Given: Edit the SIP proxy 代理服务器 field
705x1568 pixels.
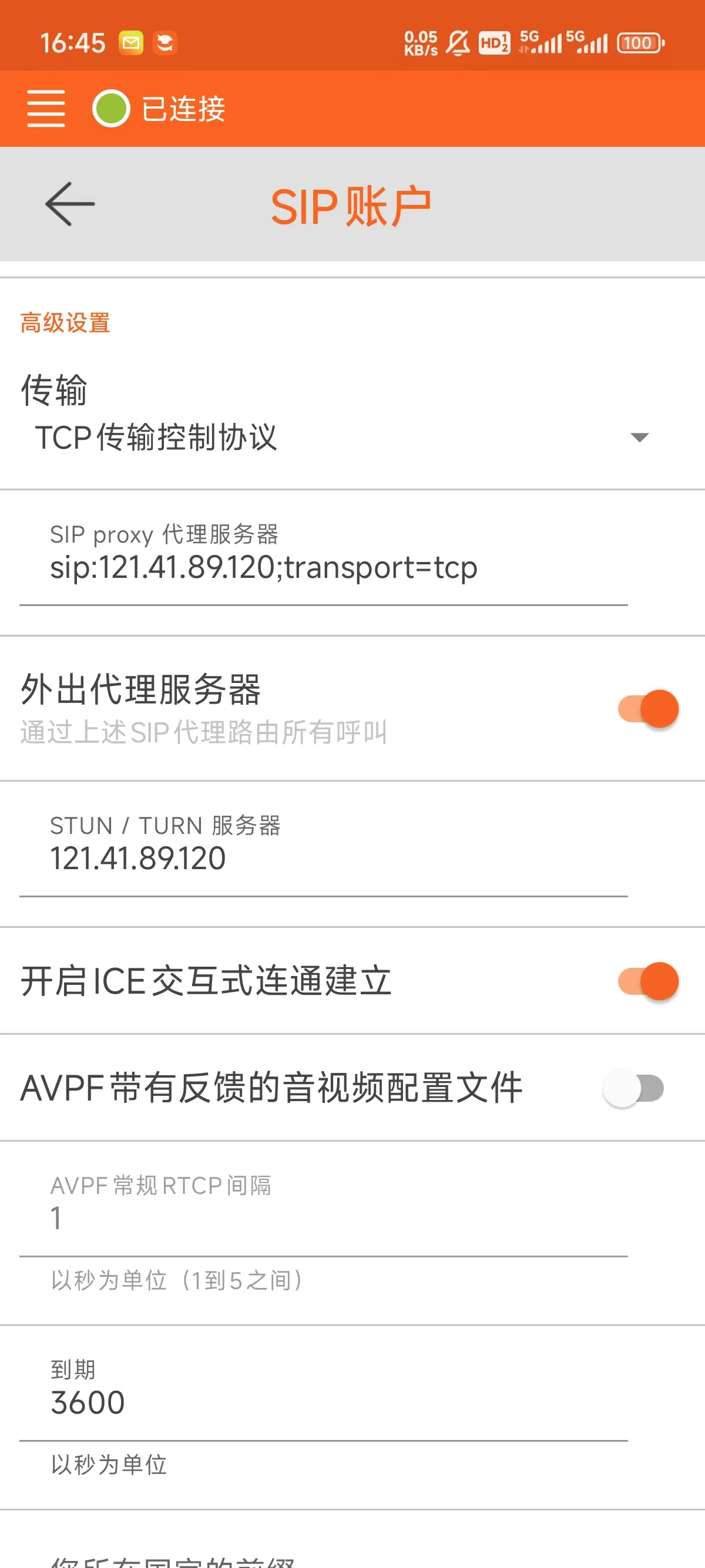Looking at the screenshot, I should click(323, 567).
